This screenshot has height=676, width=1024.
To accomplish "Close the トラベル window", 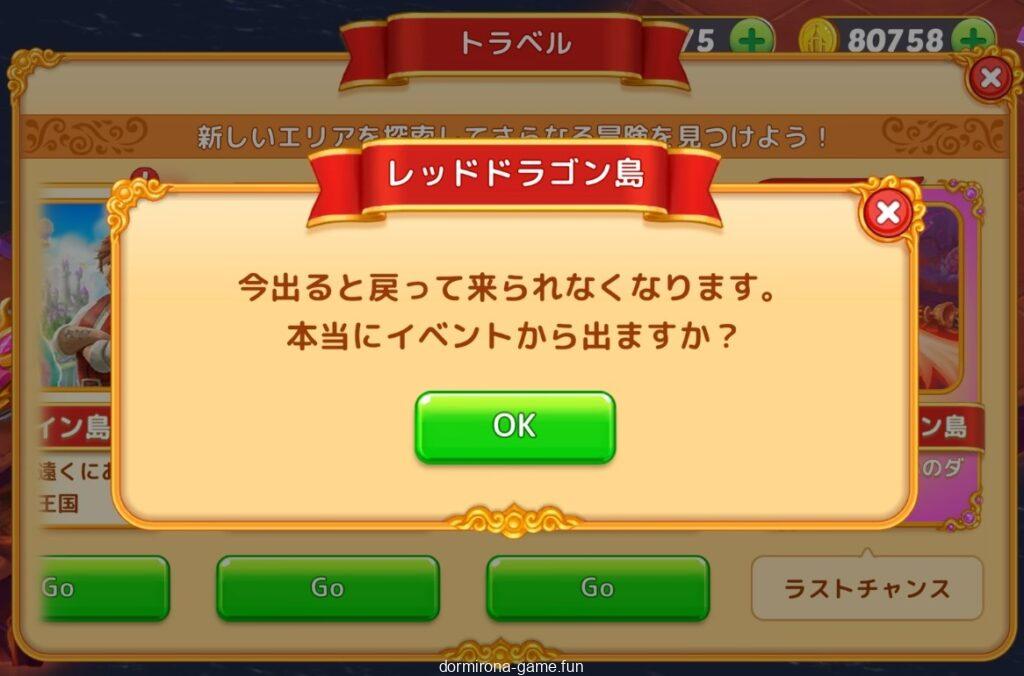I will (990, 78).
